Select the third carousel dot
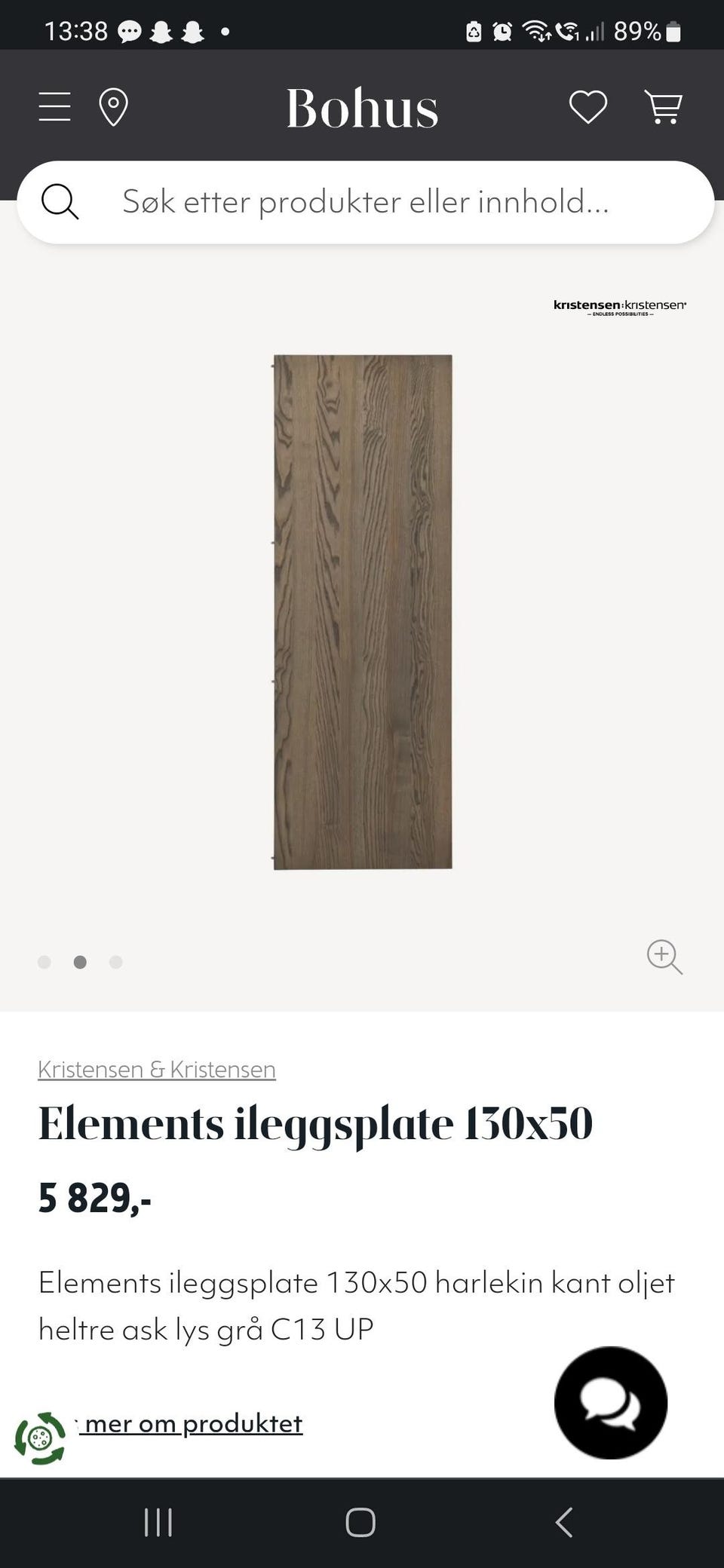This screenshot has width=724, height=1568. point(116,962)
